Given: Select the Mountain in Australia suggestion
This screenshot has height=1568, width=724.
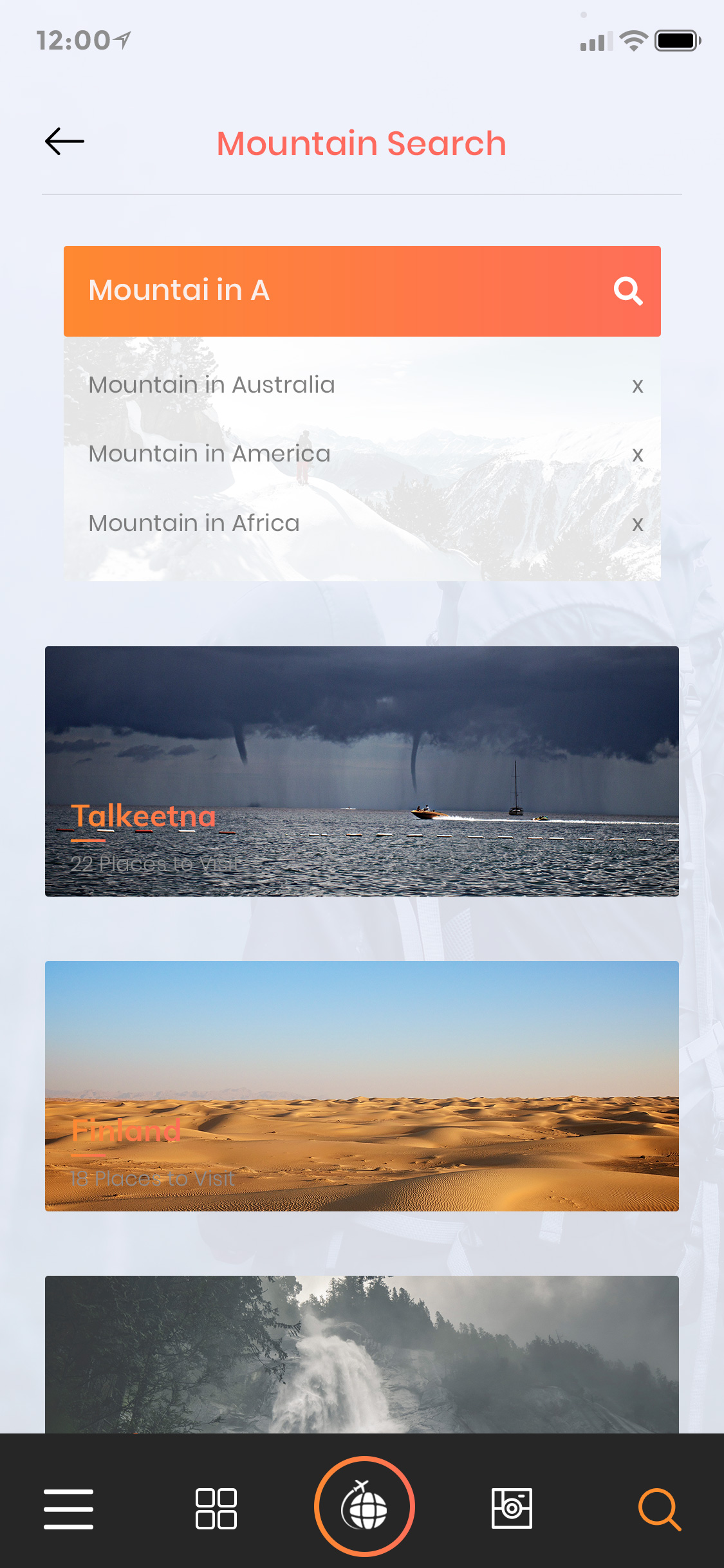Looking at the screenshot, I should (x=212, y=385).
